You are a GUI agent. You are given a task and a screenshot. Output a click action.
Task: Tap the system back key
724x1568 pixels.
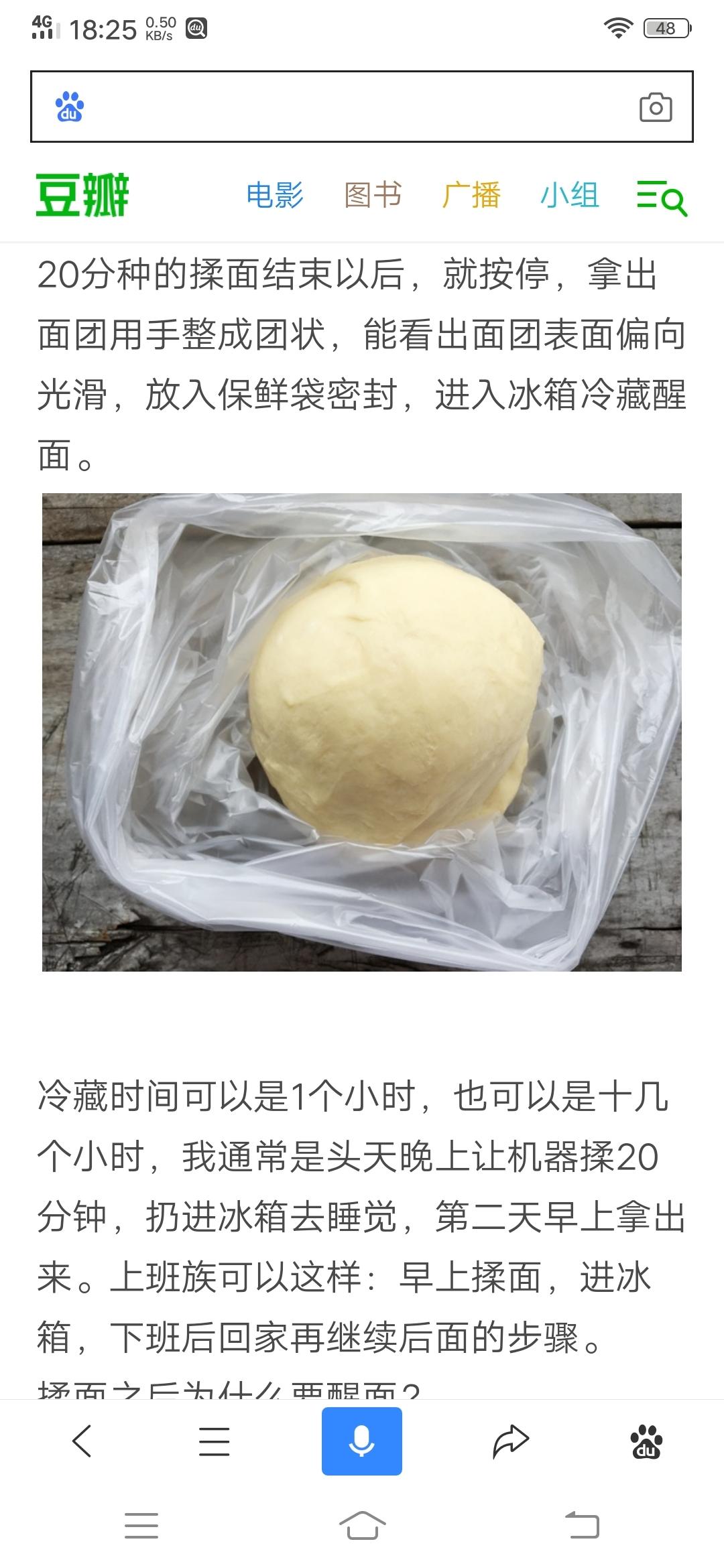tap(582, 1526)
